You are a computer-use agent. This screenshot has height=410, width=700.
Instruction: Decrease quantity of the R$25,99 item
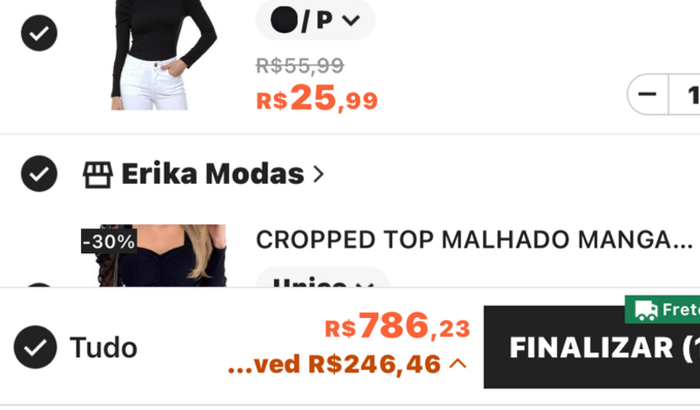pos(648,95)
